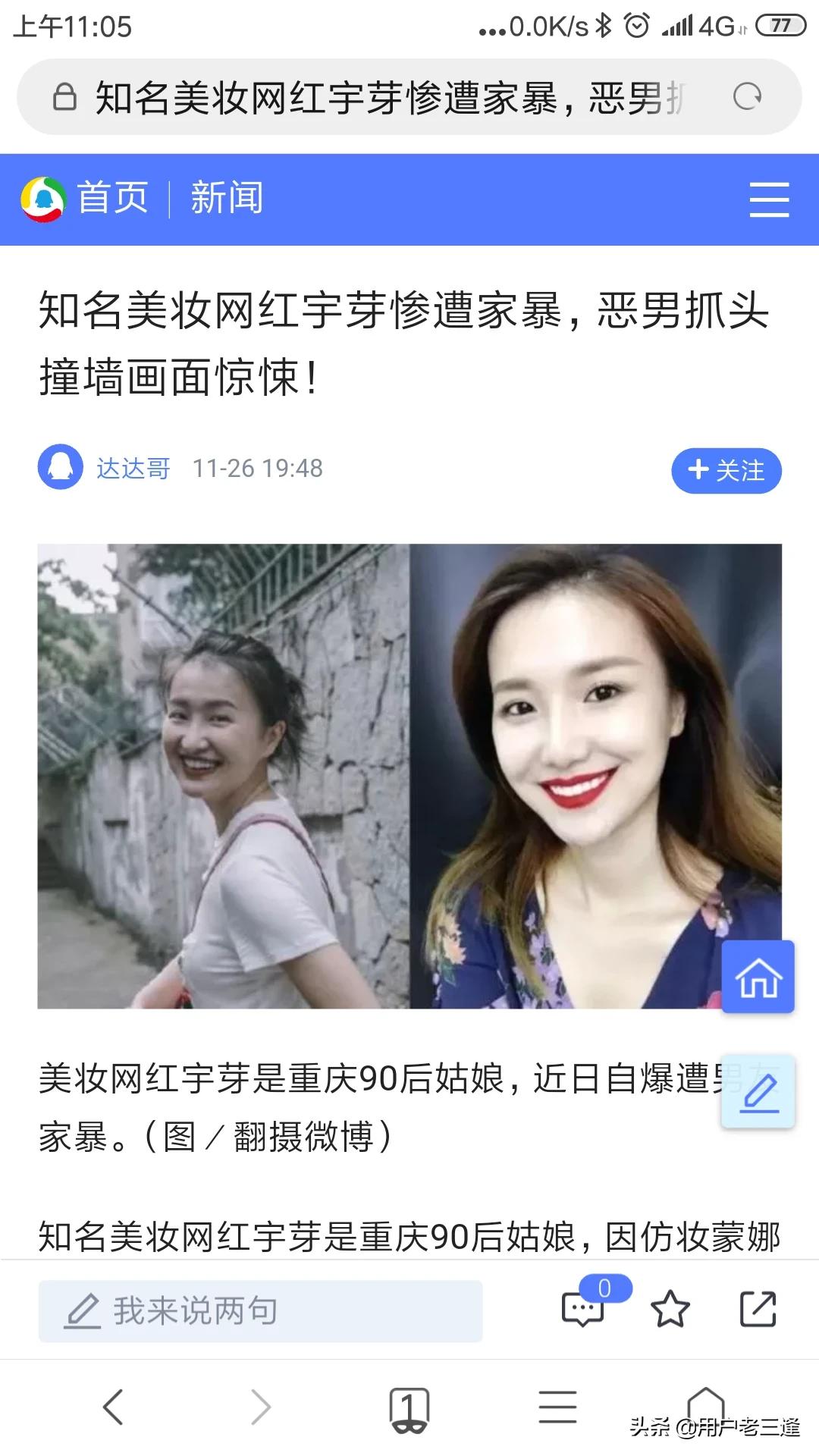Reload the page with refresh icon

pyautogui.click(x=747, y=97)
